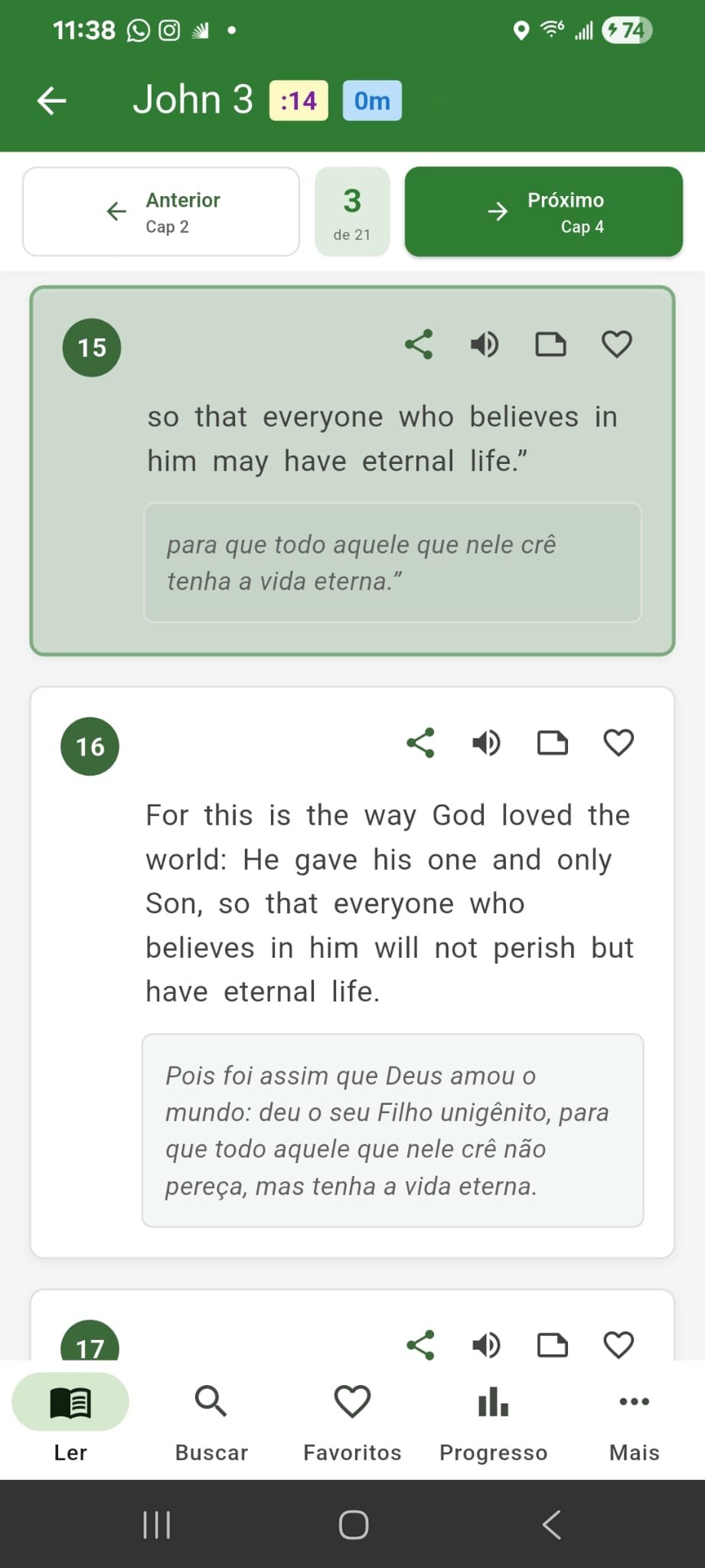Switch to the Favoritos tab

click(351, 1420)
